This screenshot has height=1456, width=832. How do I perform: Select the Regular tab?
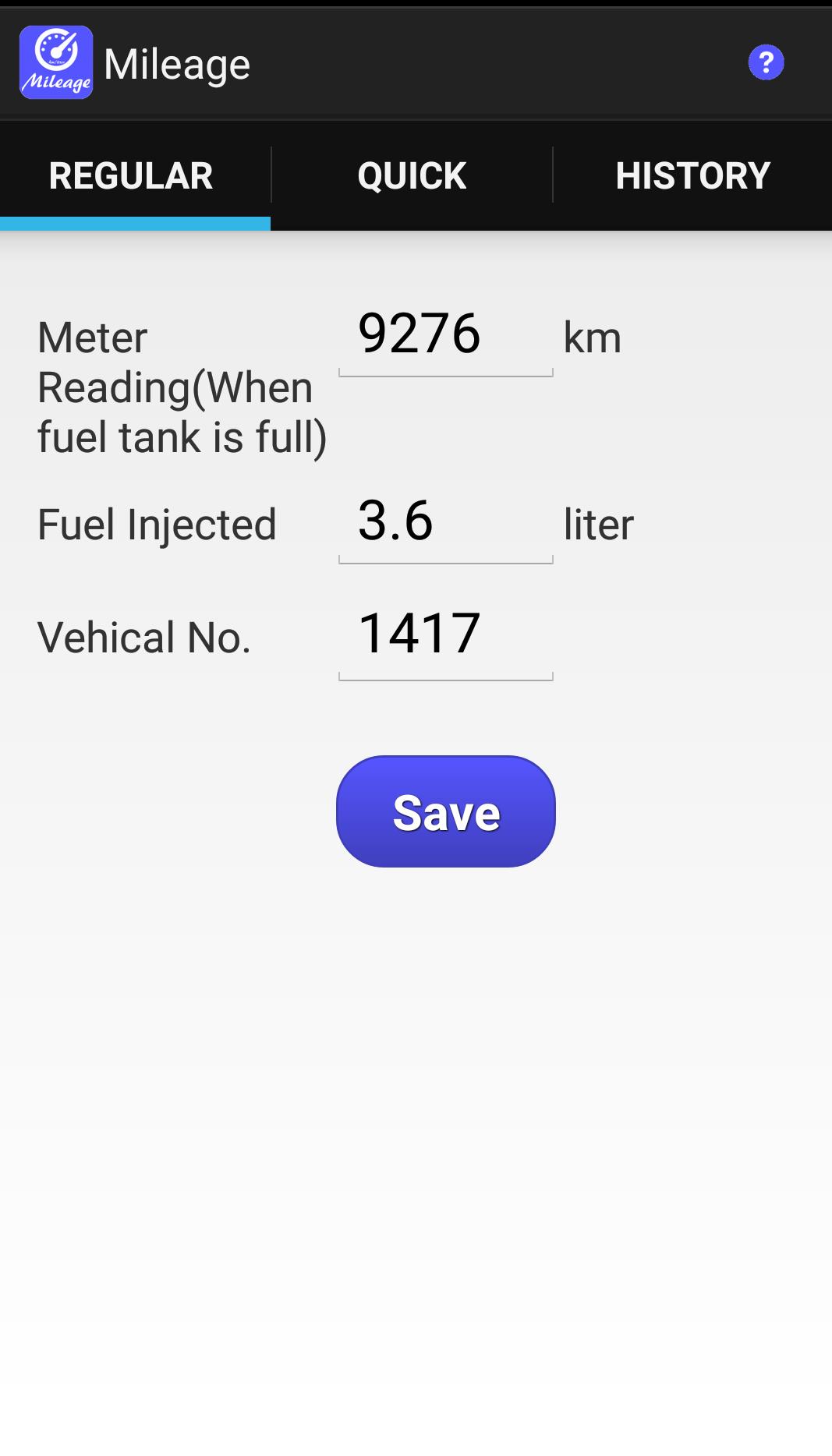click(x=131, y=175)
